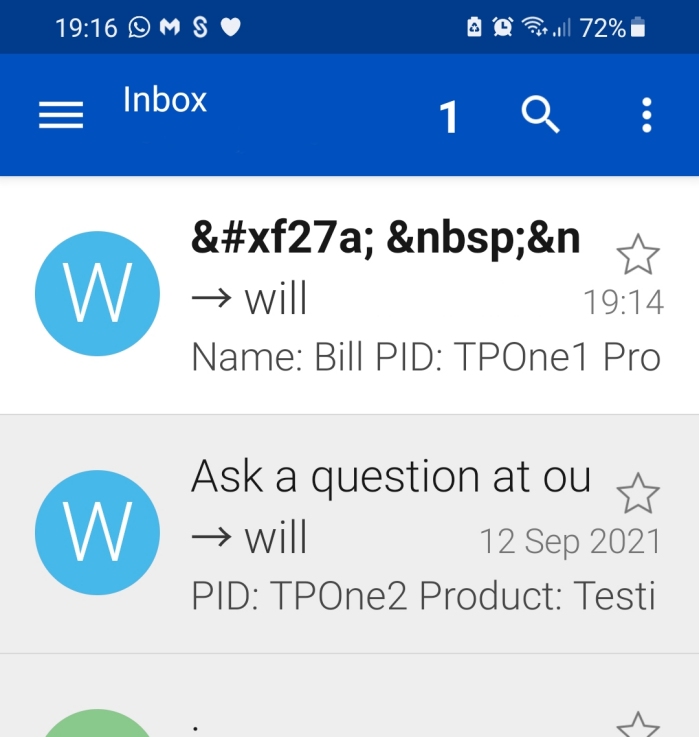Star the email received at 19:14
Image resolution: width=699 pixels, height=737 pixels.
637,256
